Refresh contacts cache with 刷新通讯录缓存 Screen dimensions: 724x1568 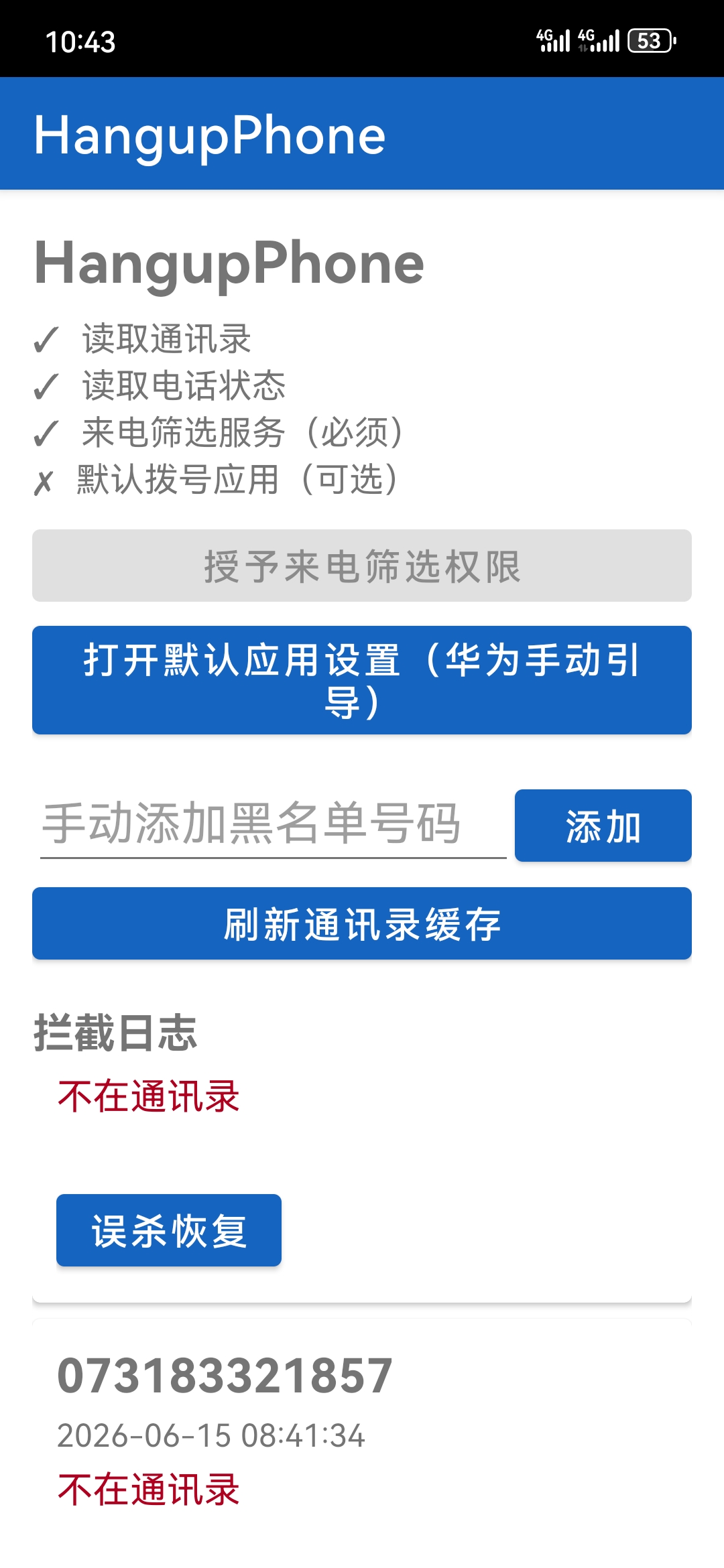(362, 923)
